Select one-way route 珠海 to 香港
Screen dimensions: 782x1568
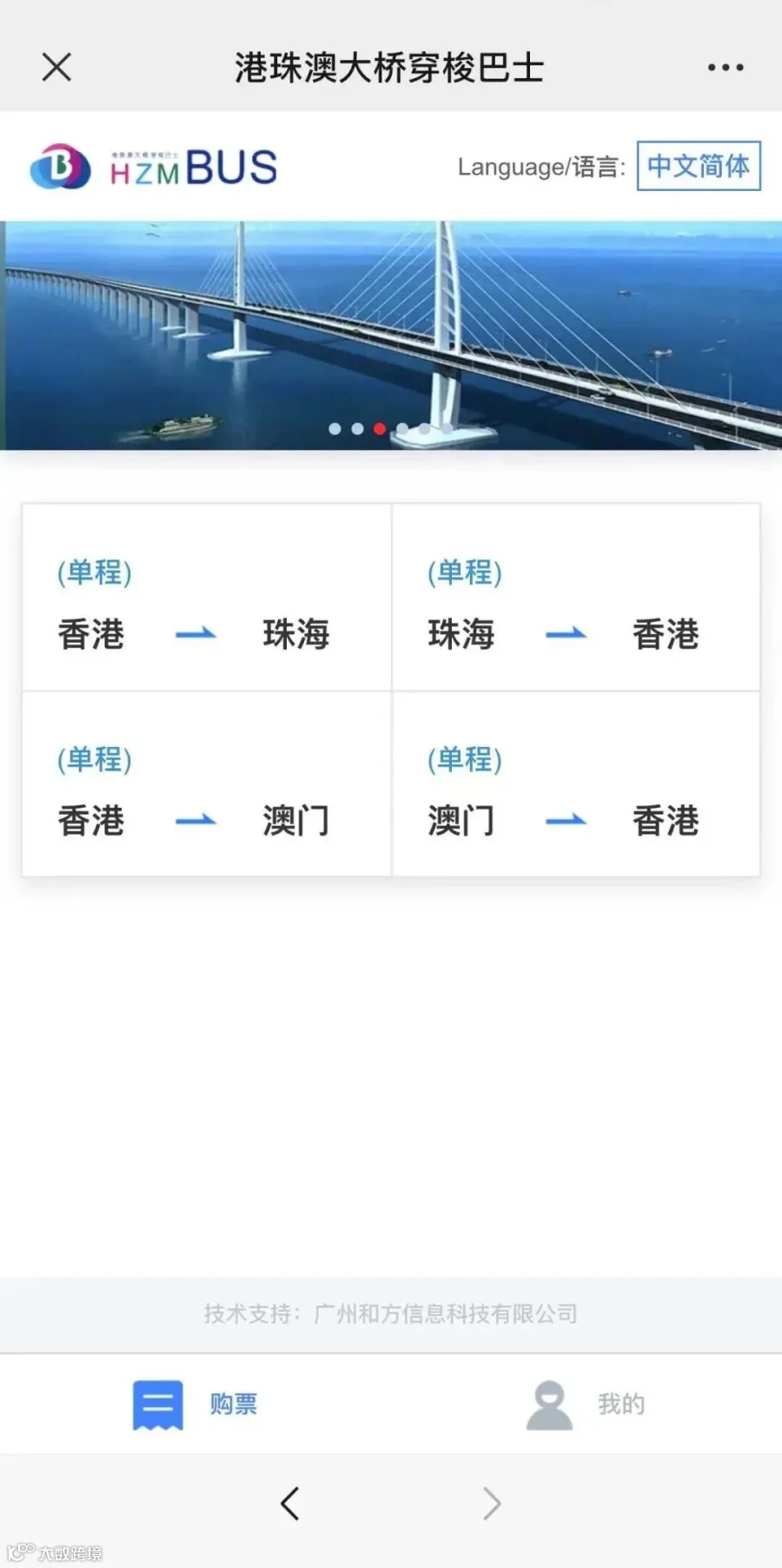(x=576, y=598)
